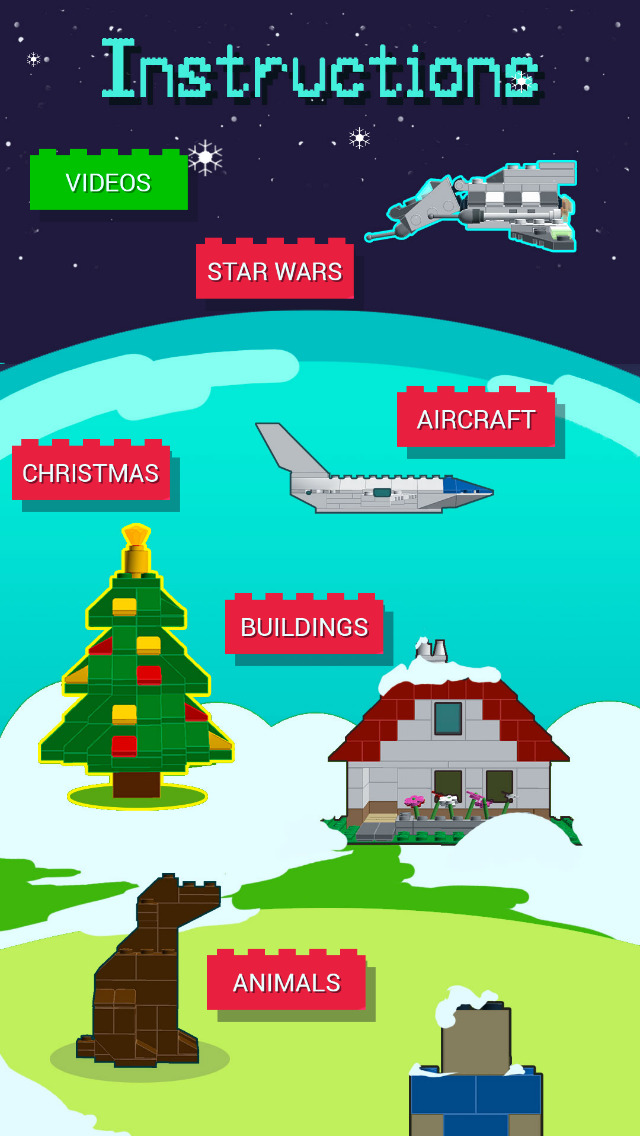Open the green Videos brick button

(108, 182)
